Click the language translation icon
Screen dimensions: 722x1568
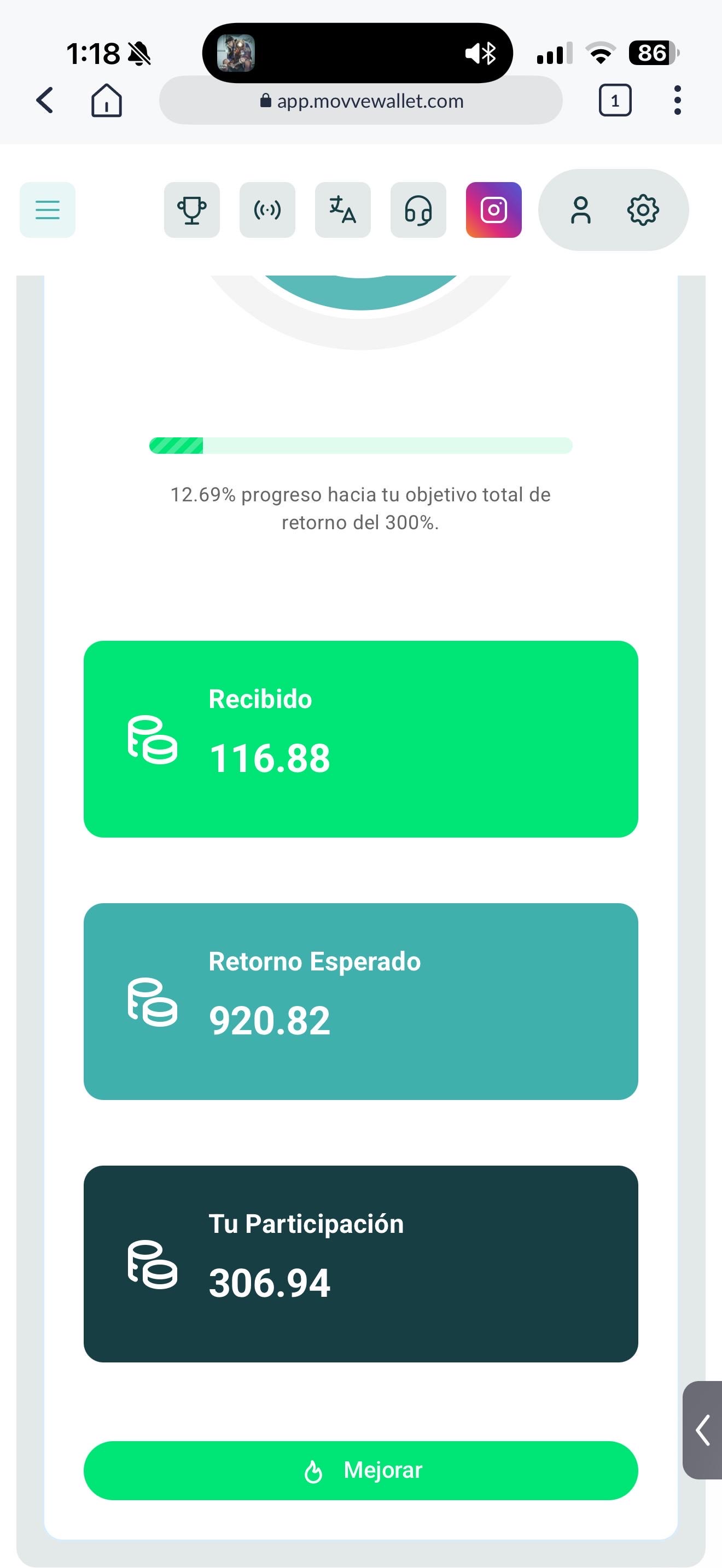pos(342,209)
